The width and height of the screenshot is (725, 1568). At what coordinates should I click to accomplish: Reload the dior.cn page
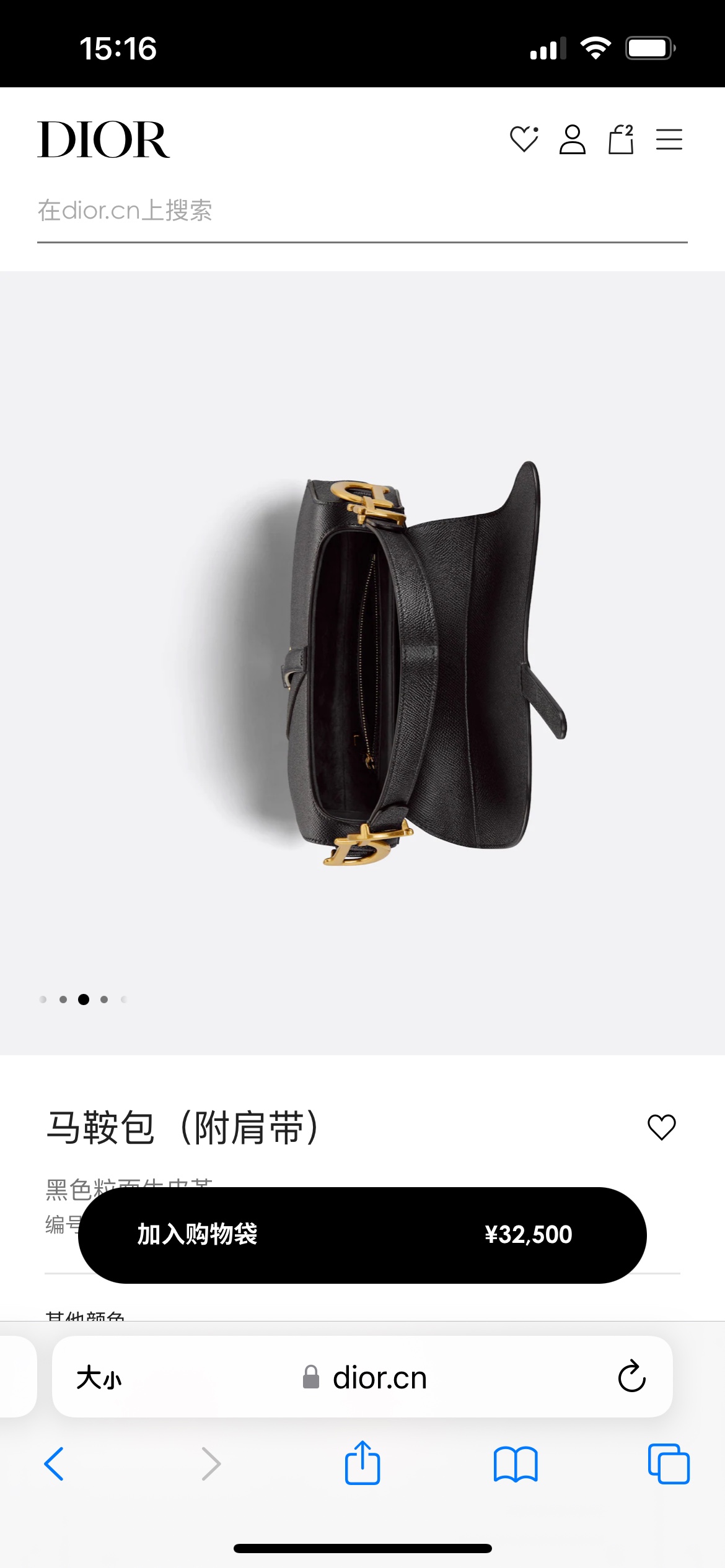(631, 1377)
